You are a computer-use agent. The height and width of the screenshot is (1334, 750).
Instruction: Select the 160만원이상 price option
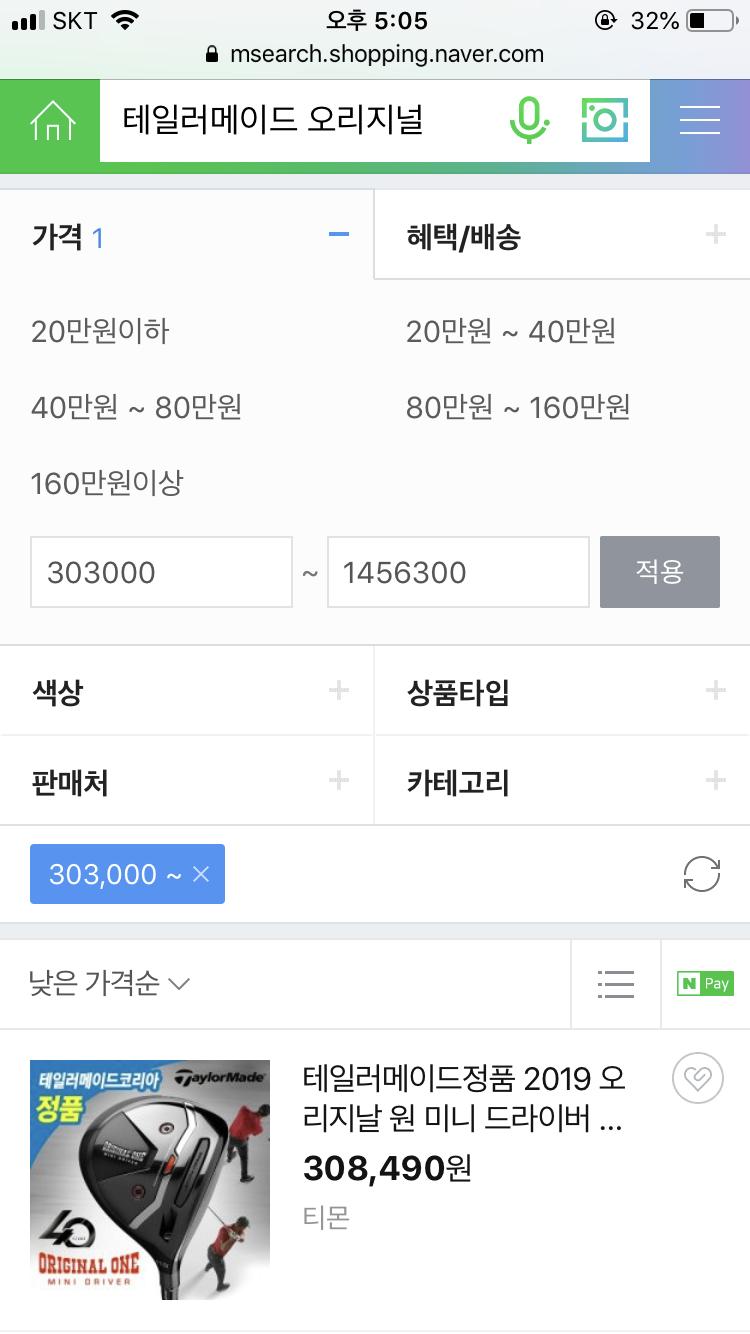click(107, 483)
